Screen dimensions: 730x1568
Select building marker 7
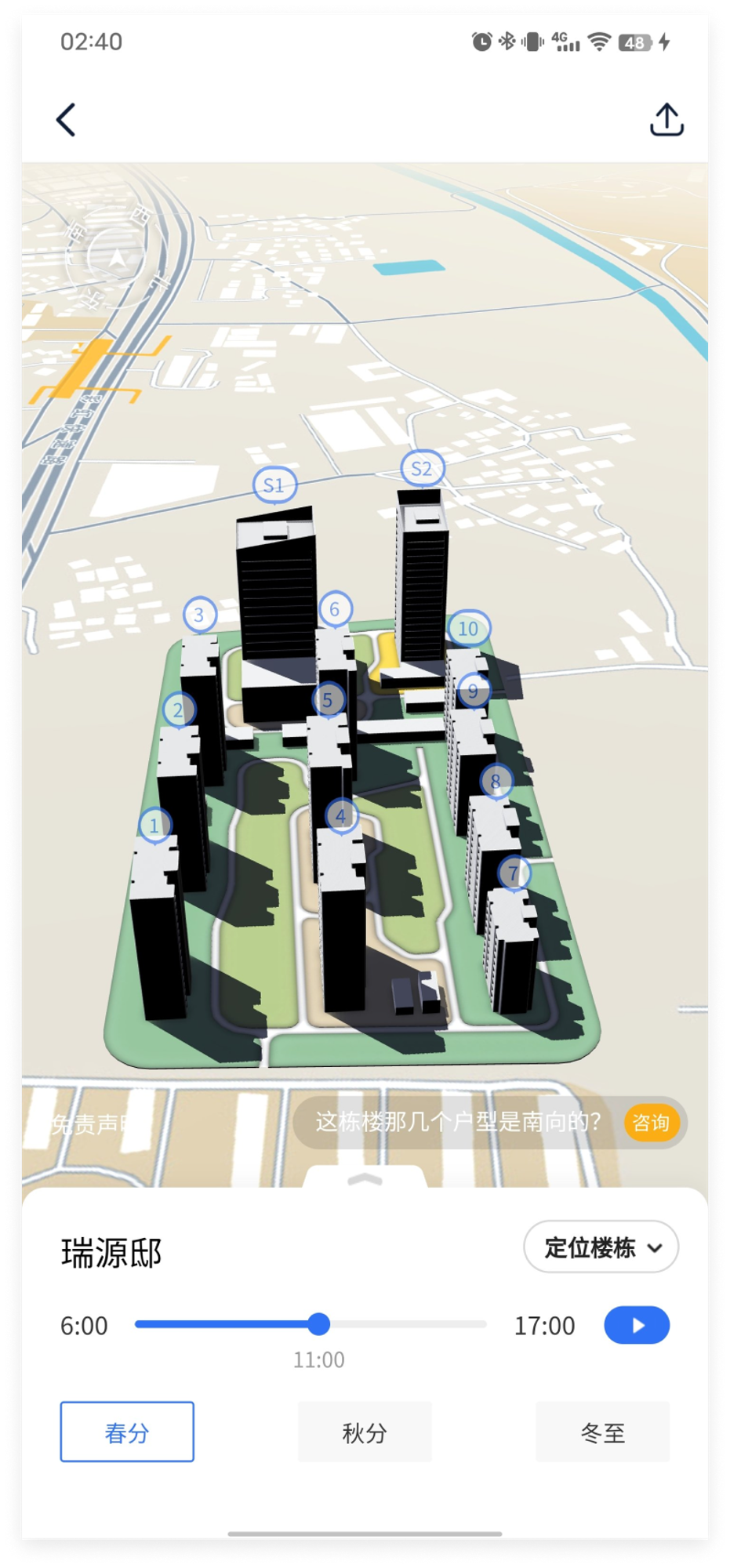pos(514,873)
